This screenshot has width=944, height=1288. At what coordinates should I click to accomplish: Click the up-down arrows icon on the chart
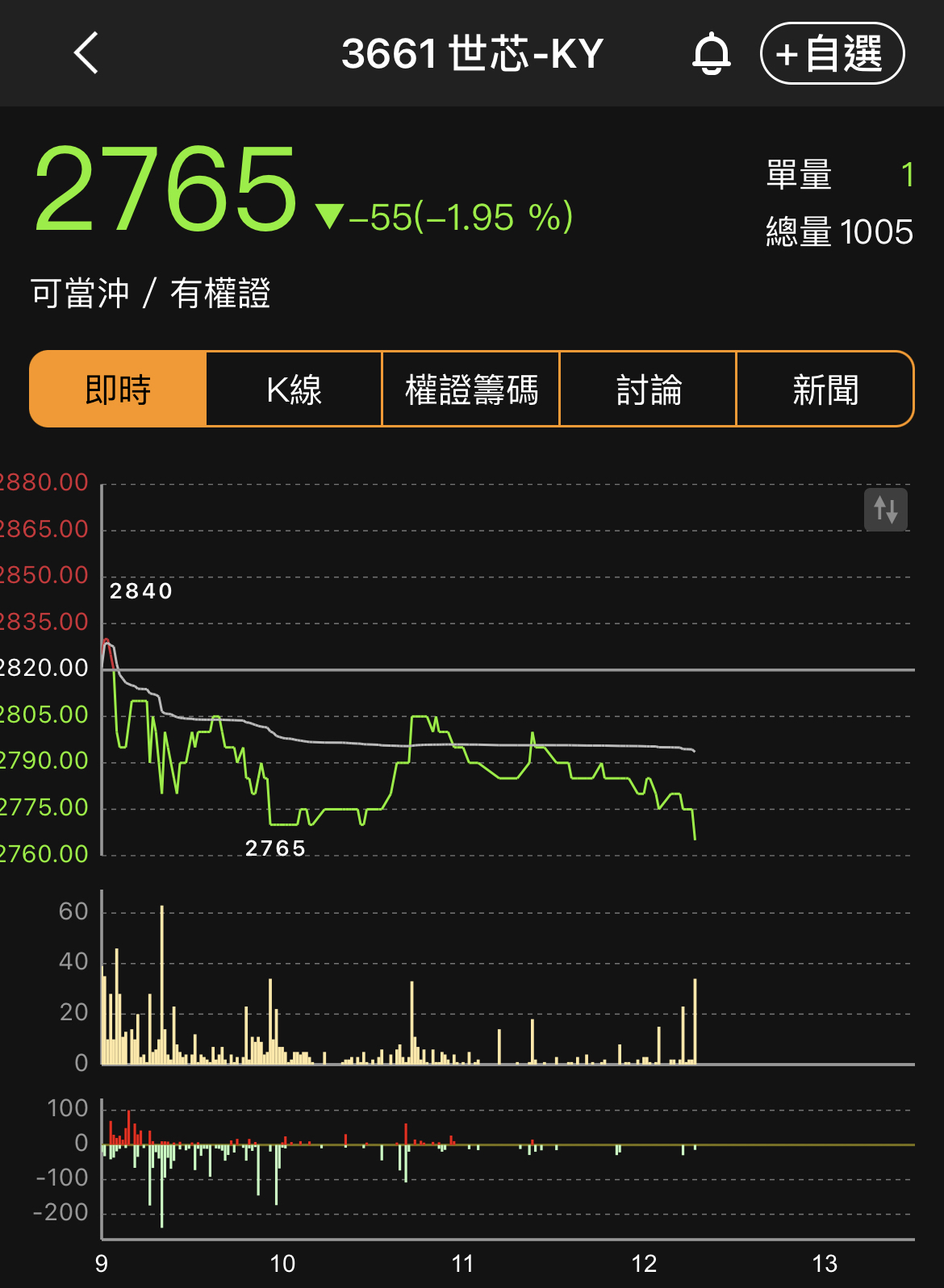[885, 508]
